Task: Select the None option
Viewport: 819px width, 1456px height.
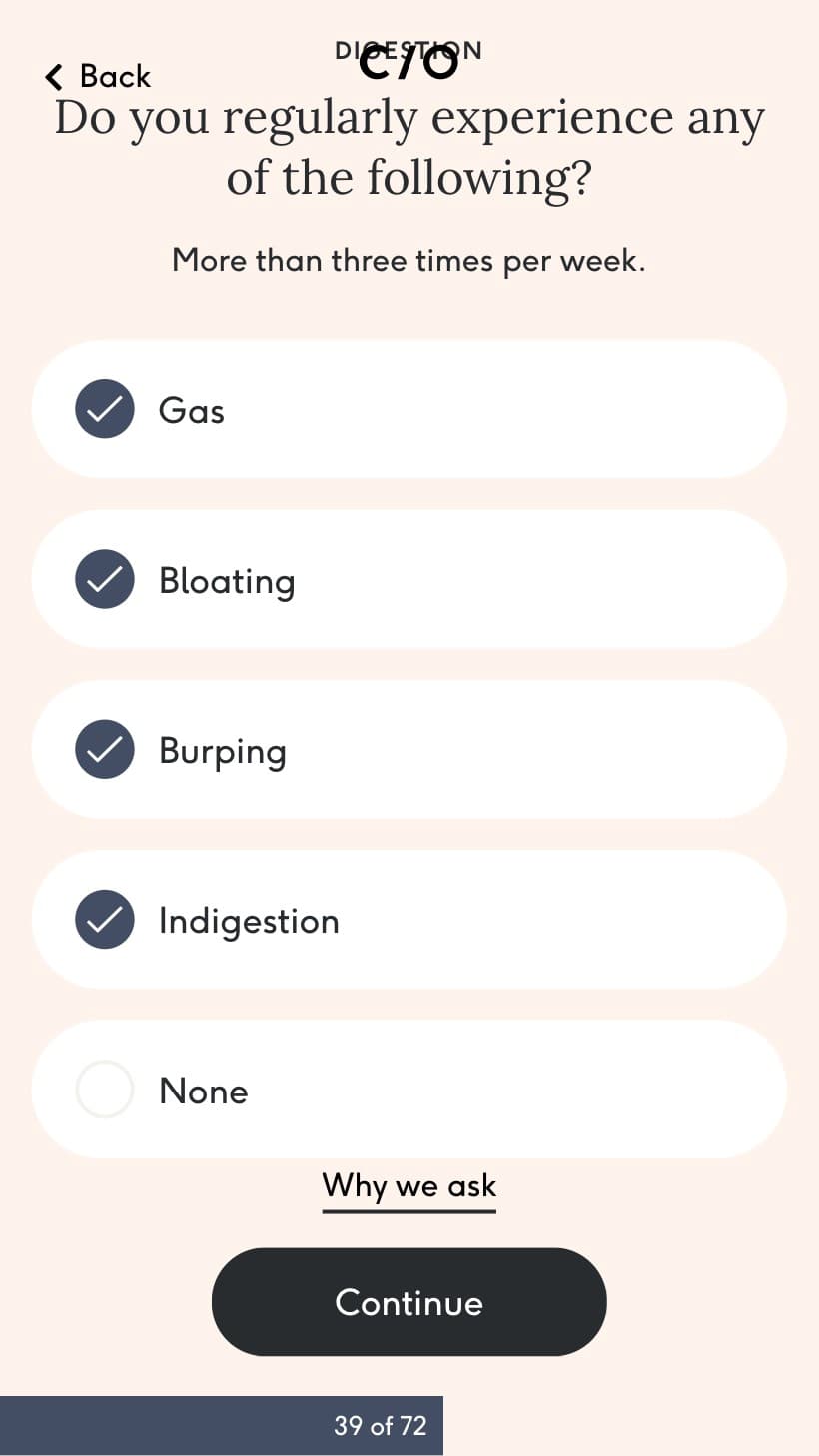Action: pos(409,1089)
